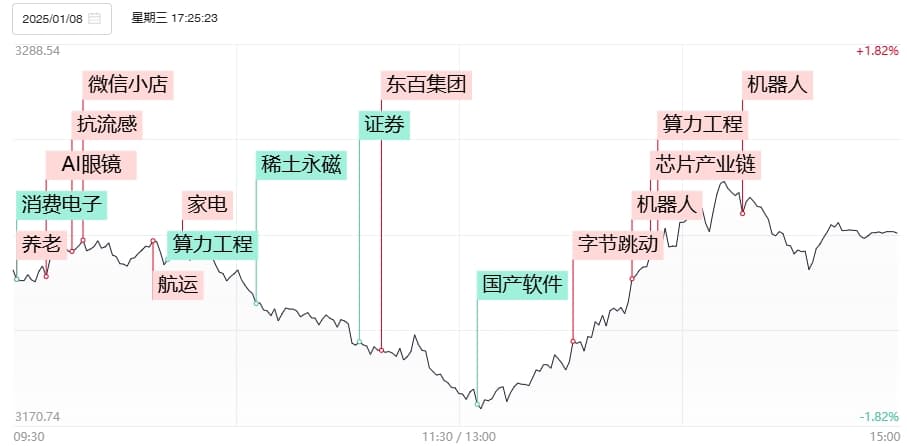Open the 字节跳动 tag

[617, 244]
